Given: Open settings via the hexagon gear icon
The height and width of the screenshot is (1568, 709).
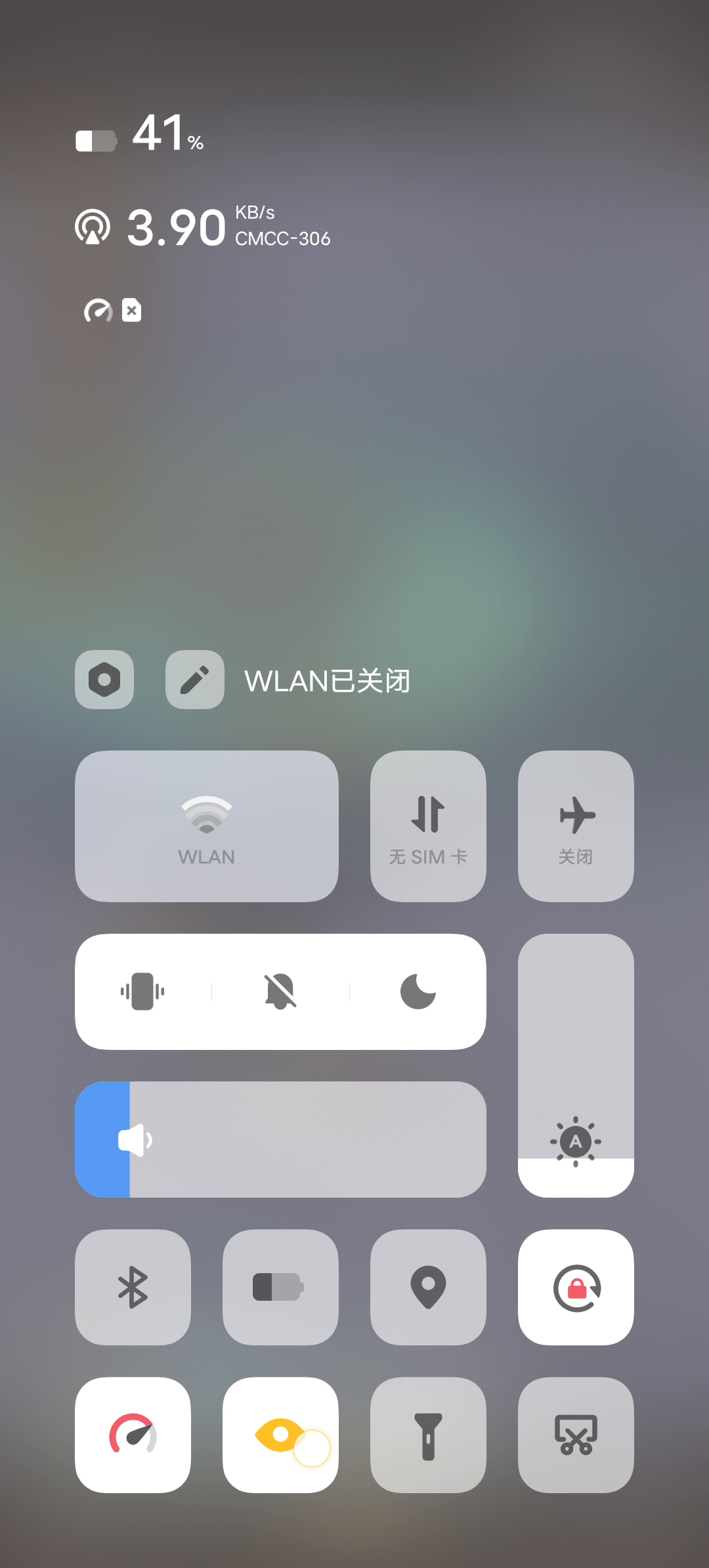Looking at the screenshot, I should [x=104, y=680].
